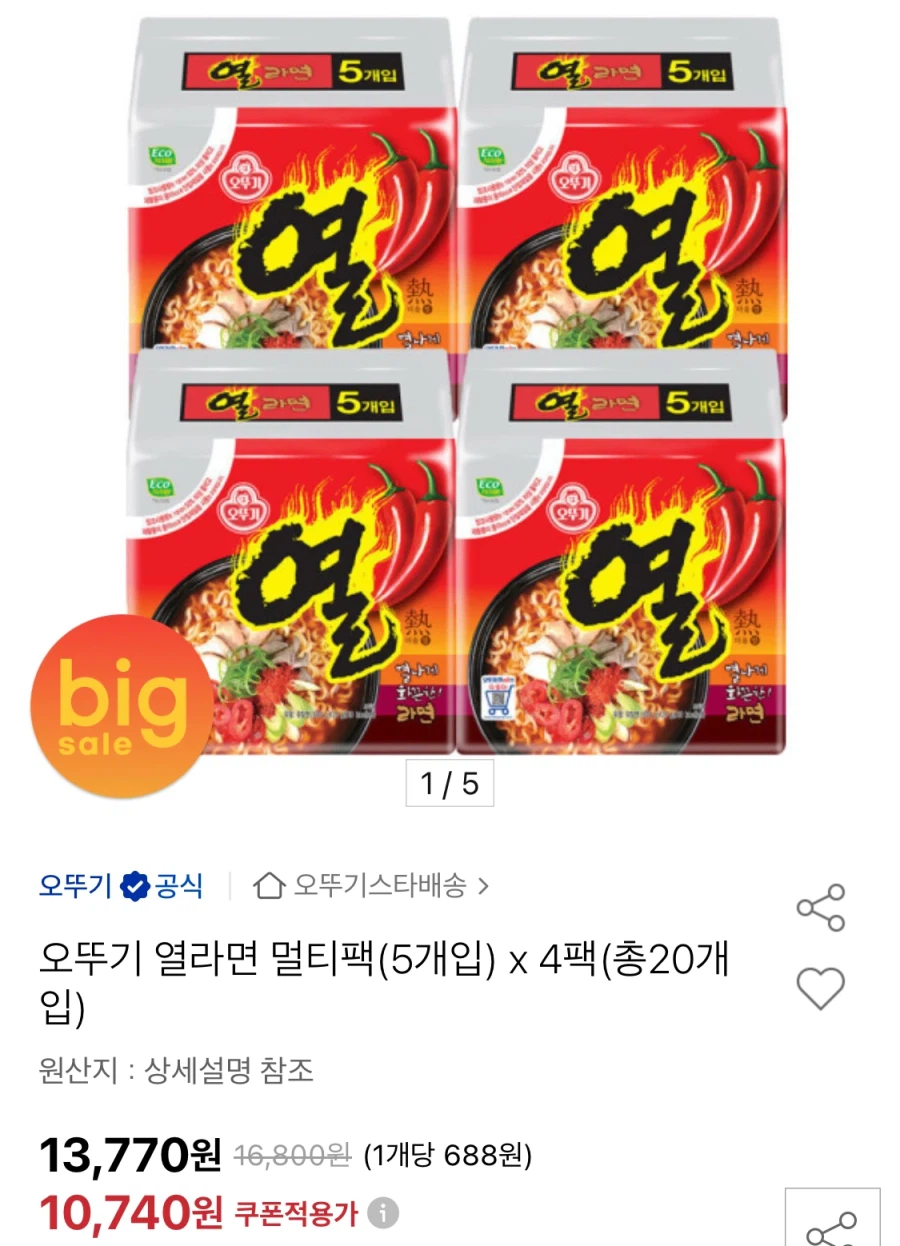
Task: Open the 오뚜기 official brand link
Action: click(x=120, y=886)
